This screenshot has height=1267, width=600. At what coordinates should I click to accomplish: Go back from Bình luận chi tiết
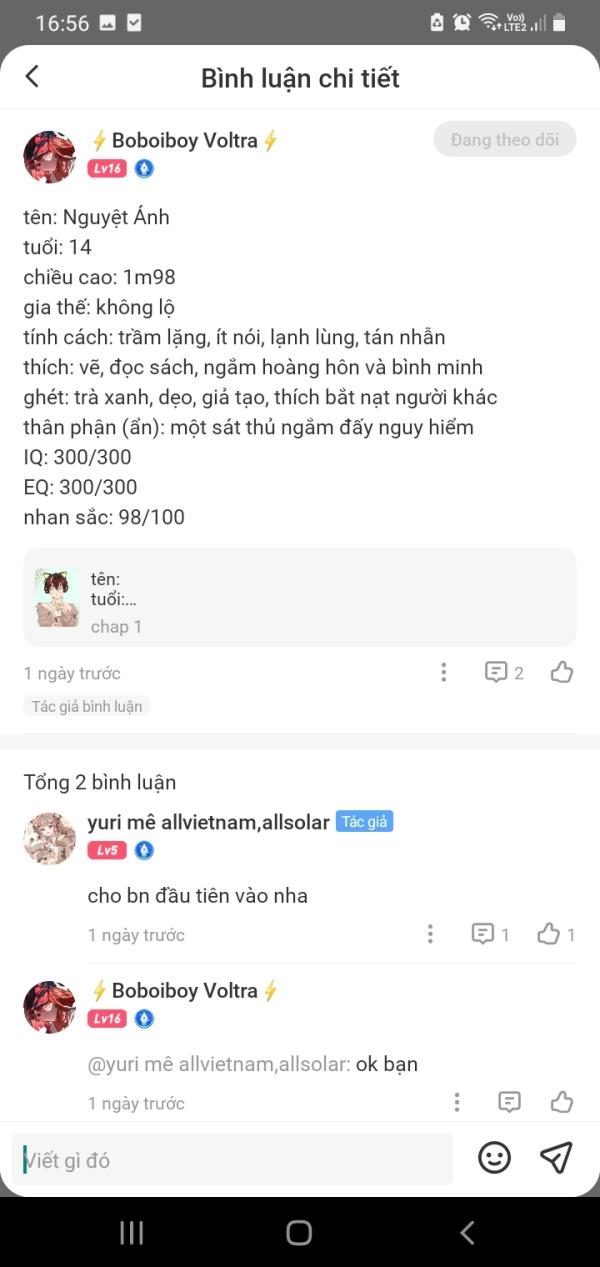coord(32,77)
